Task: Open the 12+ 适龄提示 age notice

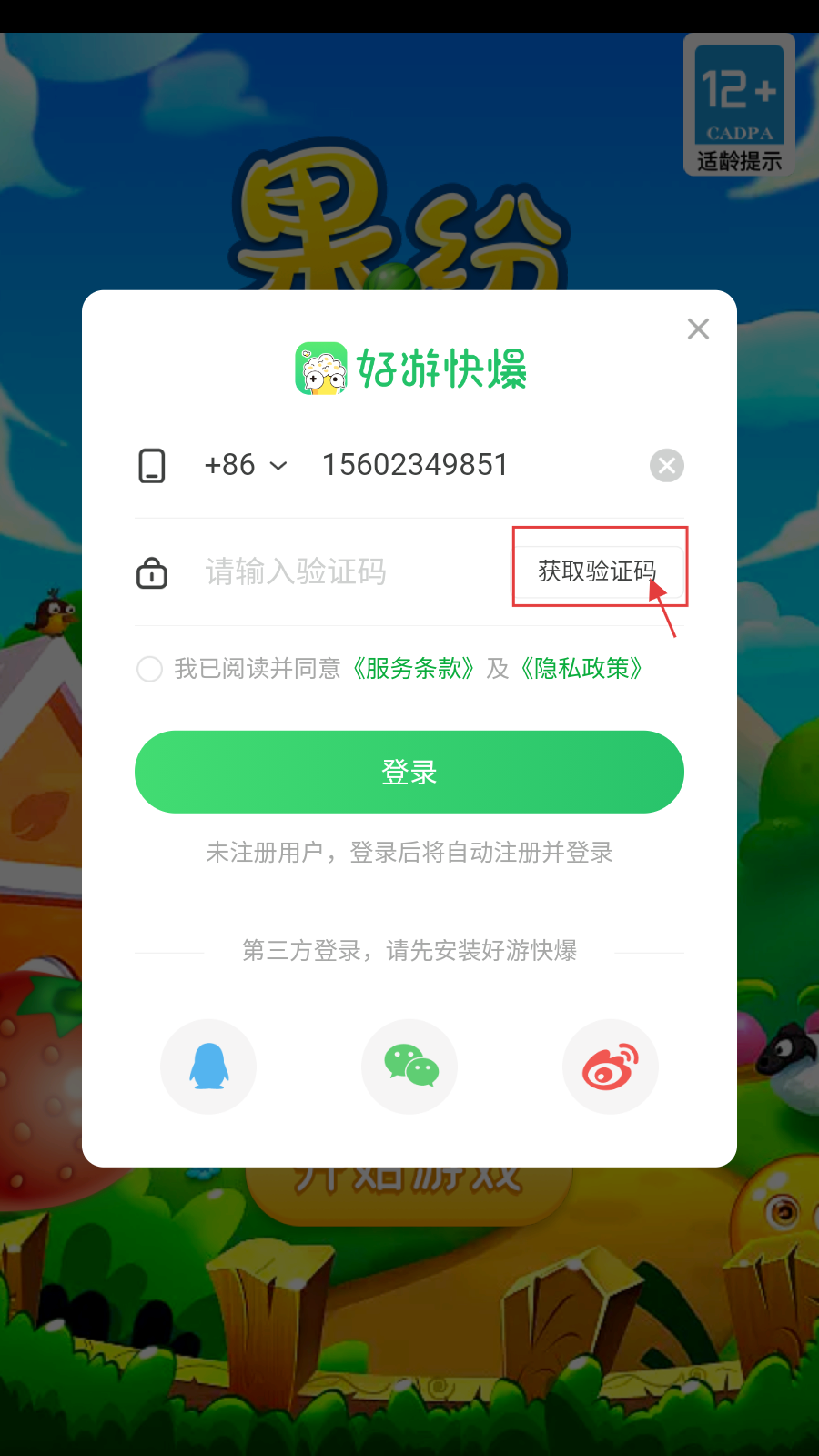Action: click(x=739, y=105)
